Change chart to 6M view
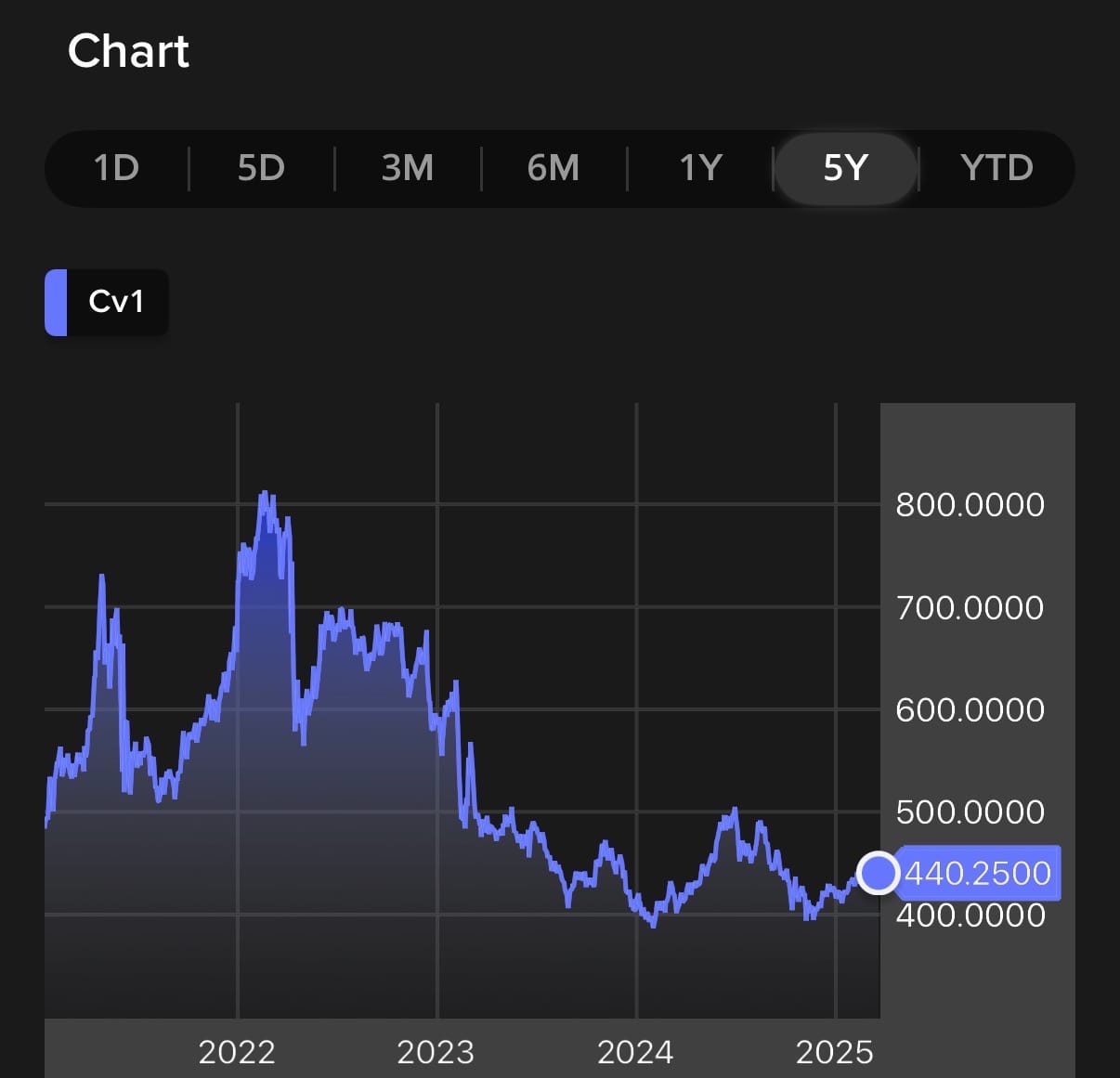The height and width of the screenshot is (1078, 1120). click(x=553, y=168)
